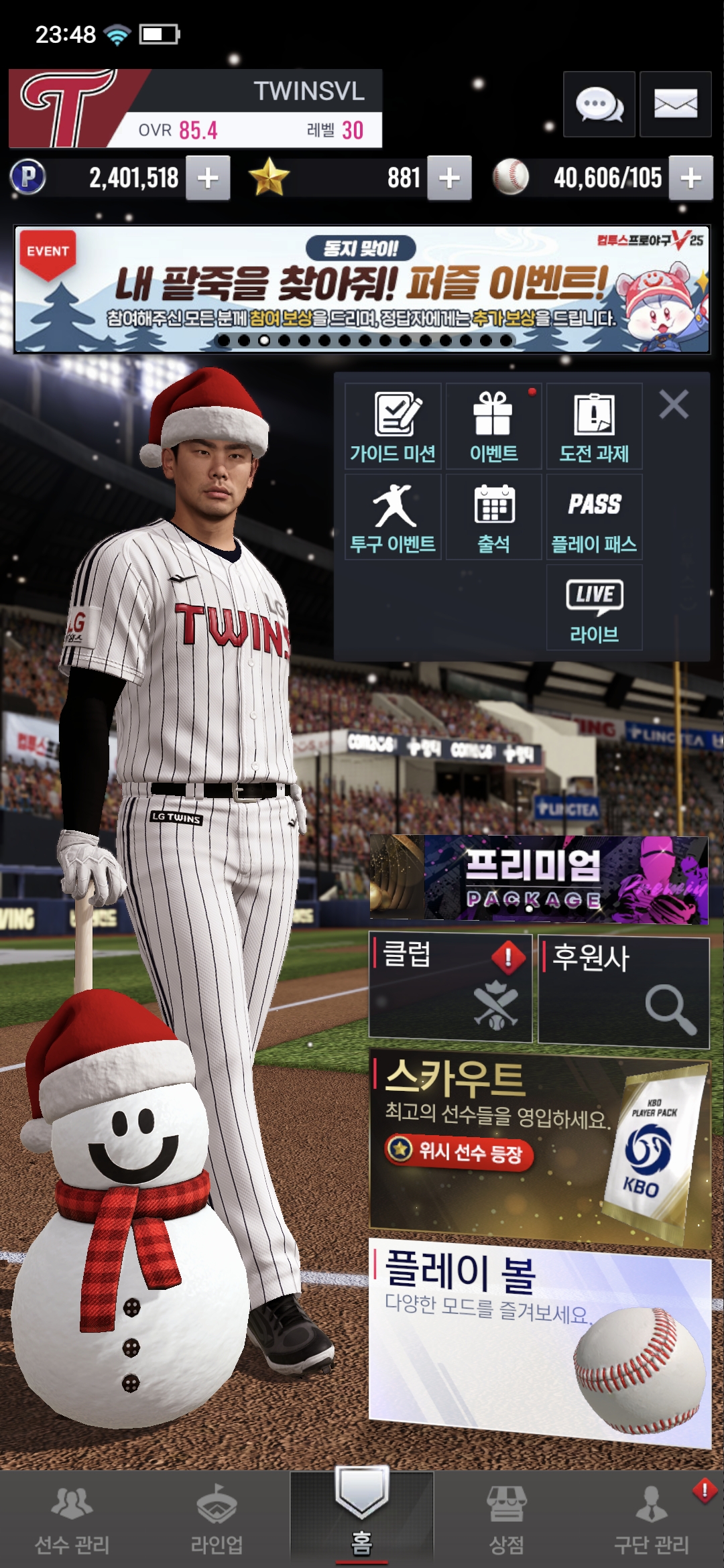The width and height of the screenshot is (724, 1568).
Task: Open 스카우트 to recruit players
Action: point(539,1147)
